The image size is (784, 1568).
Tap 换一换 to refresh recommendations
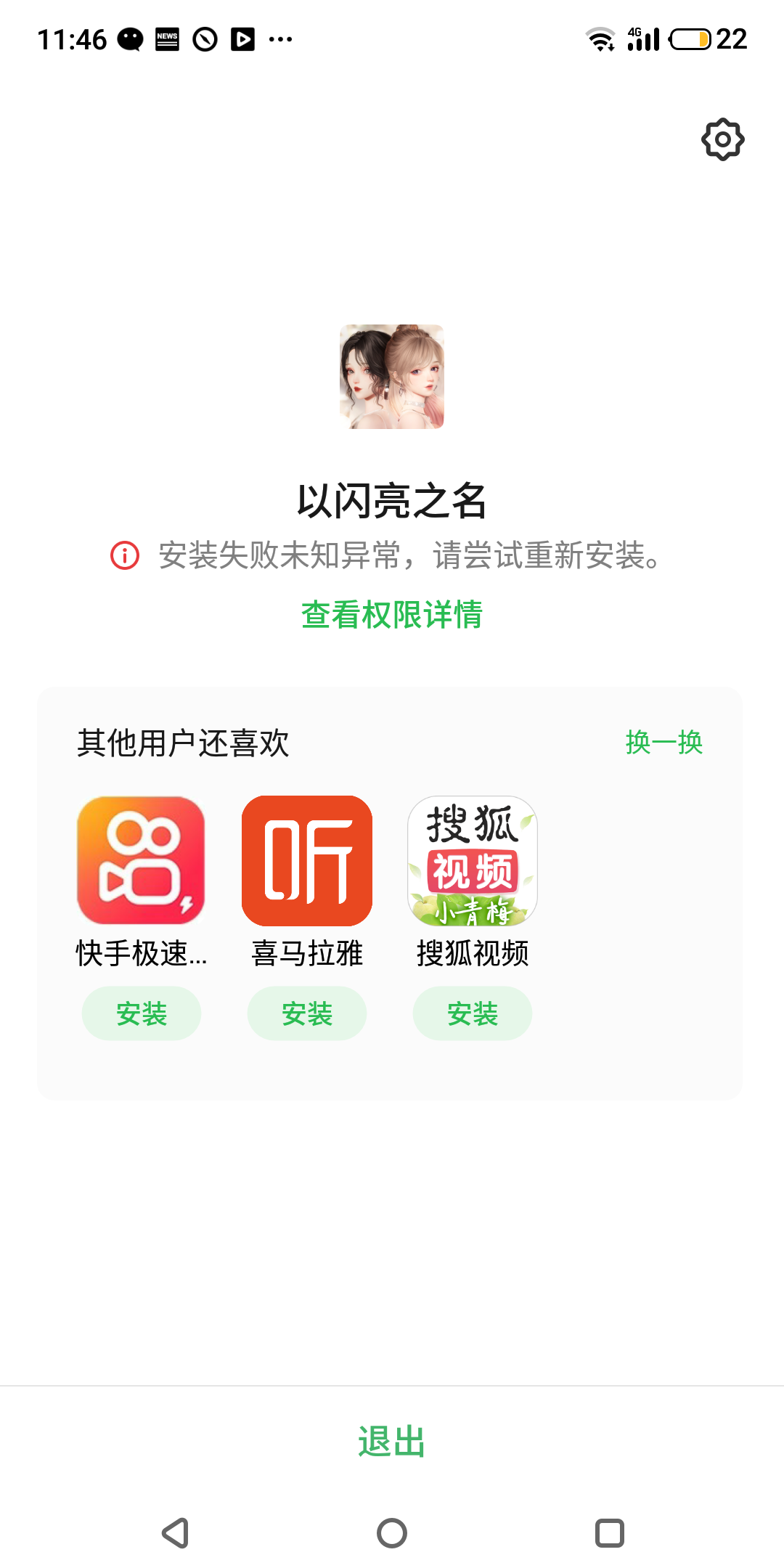click(x=664, y=742)
